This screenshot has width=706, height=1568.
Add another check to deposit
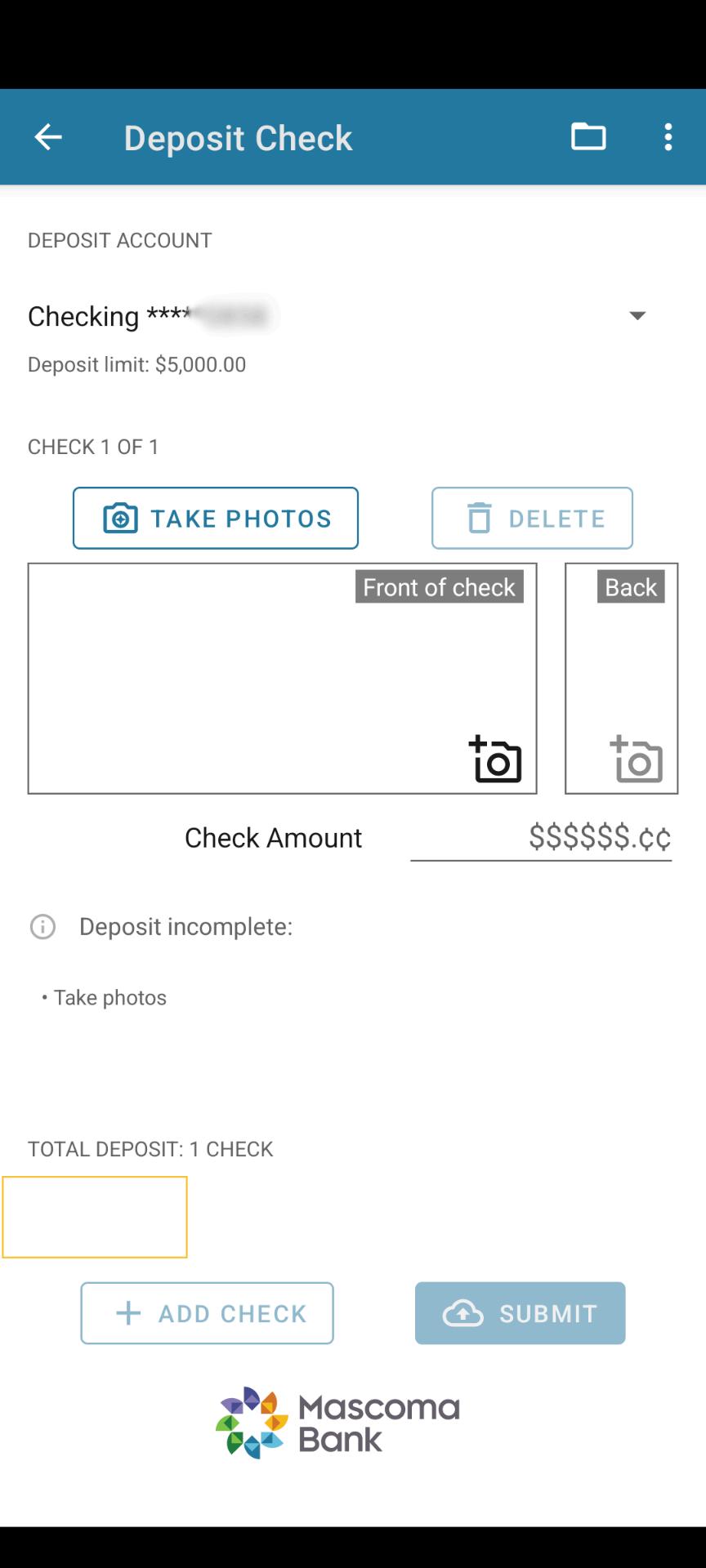click(x=208, y=1313)
